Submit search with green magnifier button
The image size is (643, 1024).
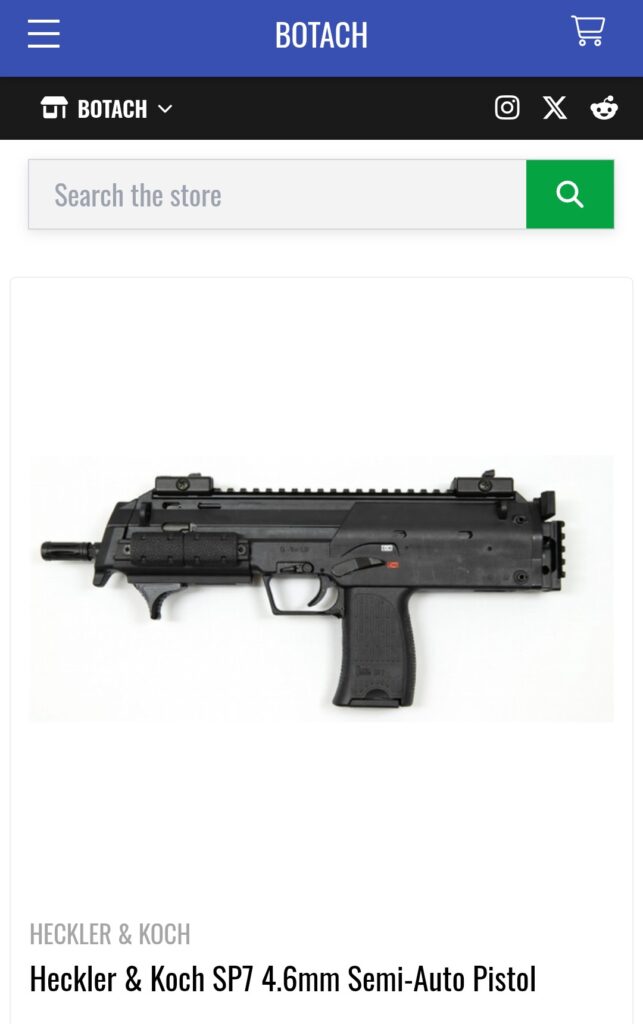pos(570,195)
